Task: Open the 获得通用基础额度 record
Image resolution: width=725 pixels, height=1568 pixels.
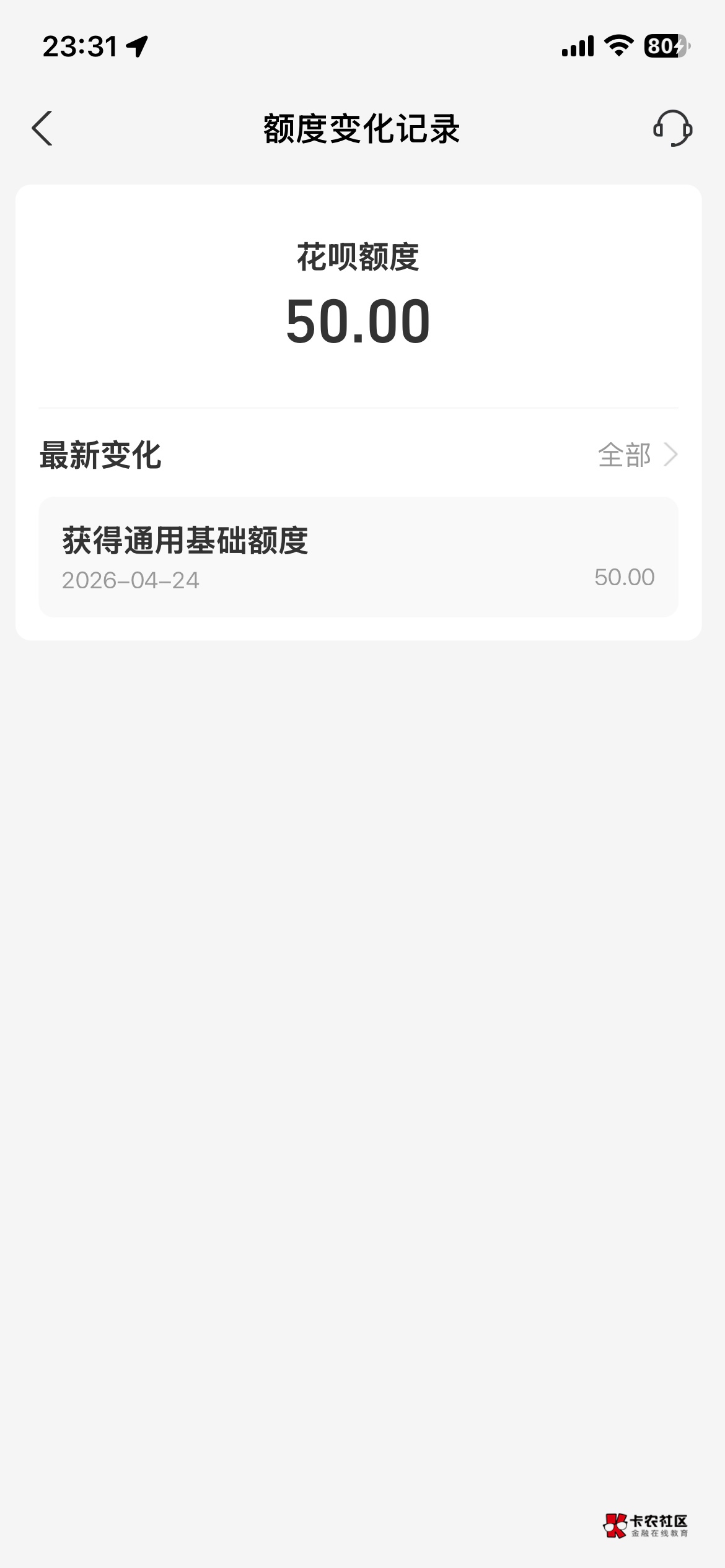Action: (358, 557)
